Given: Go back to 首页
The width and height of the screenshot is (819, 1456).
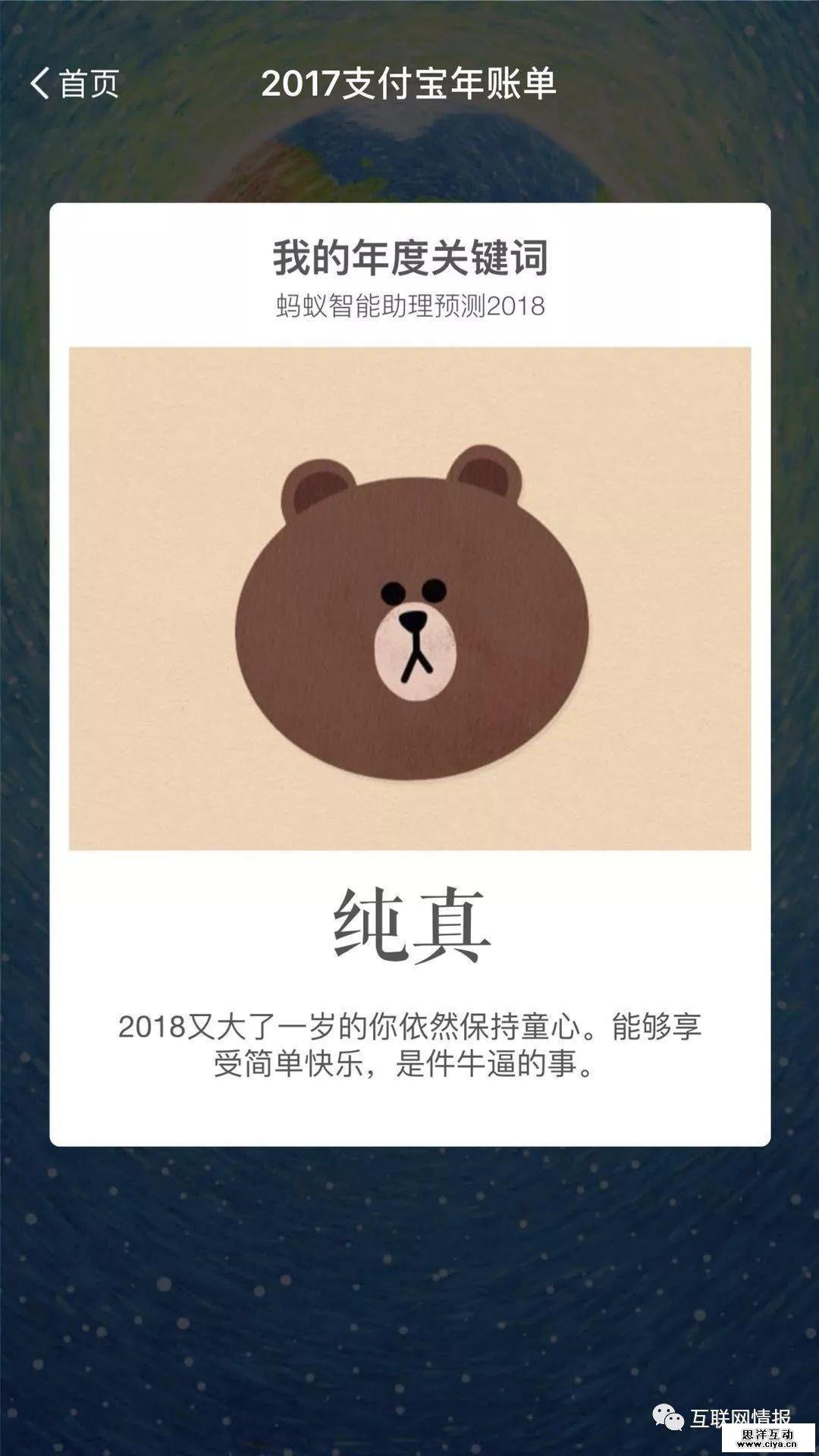Looking at the screenshot, I should pyautogui.click(x=74, y=83).
